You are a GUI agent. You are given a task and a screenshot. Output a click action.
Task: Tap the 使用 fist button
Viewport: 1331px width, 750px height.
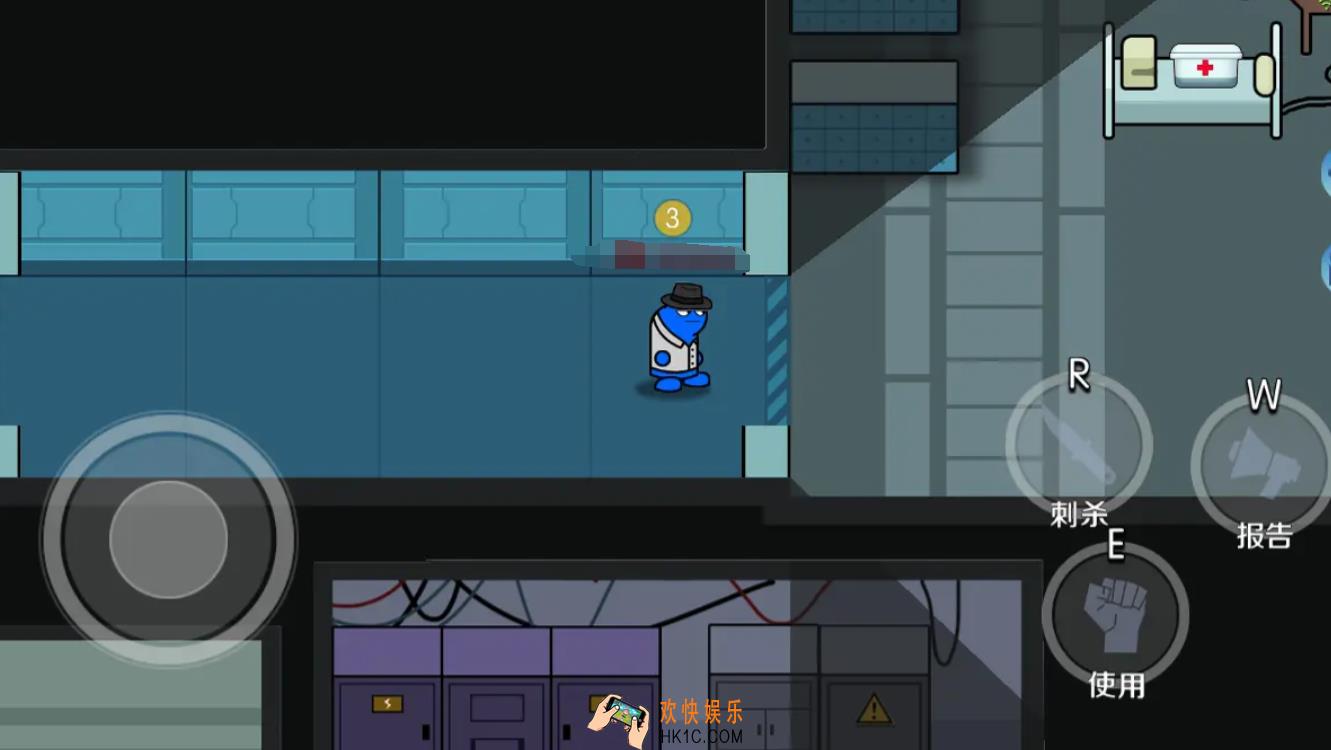coord(1115,612)
